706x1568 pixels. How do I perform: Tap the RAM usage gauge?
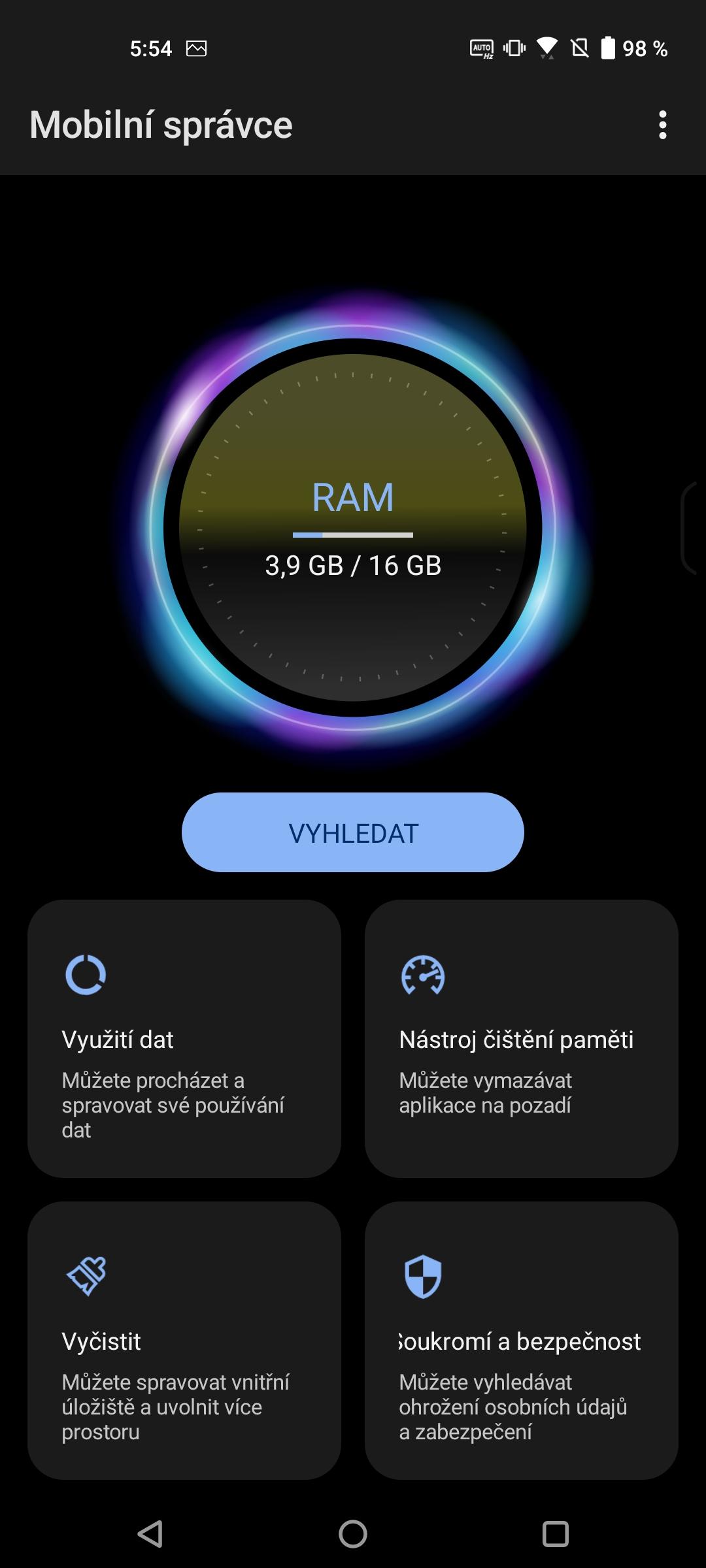[353, 527]
